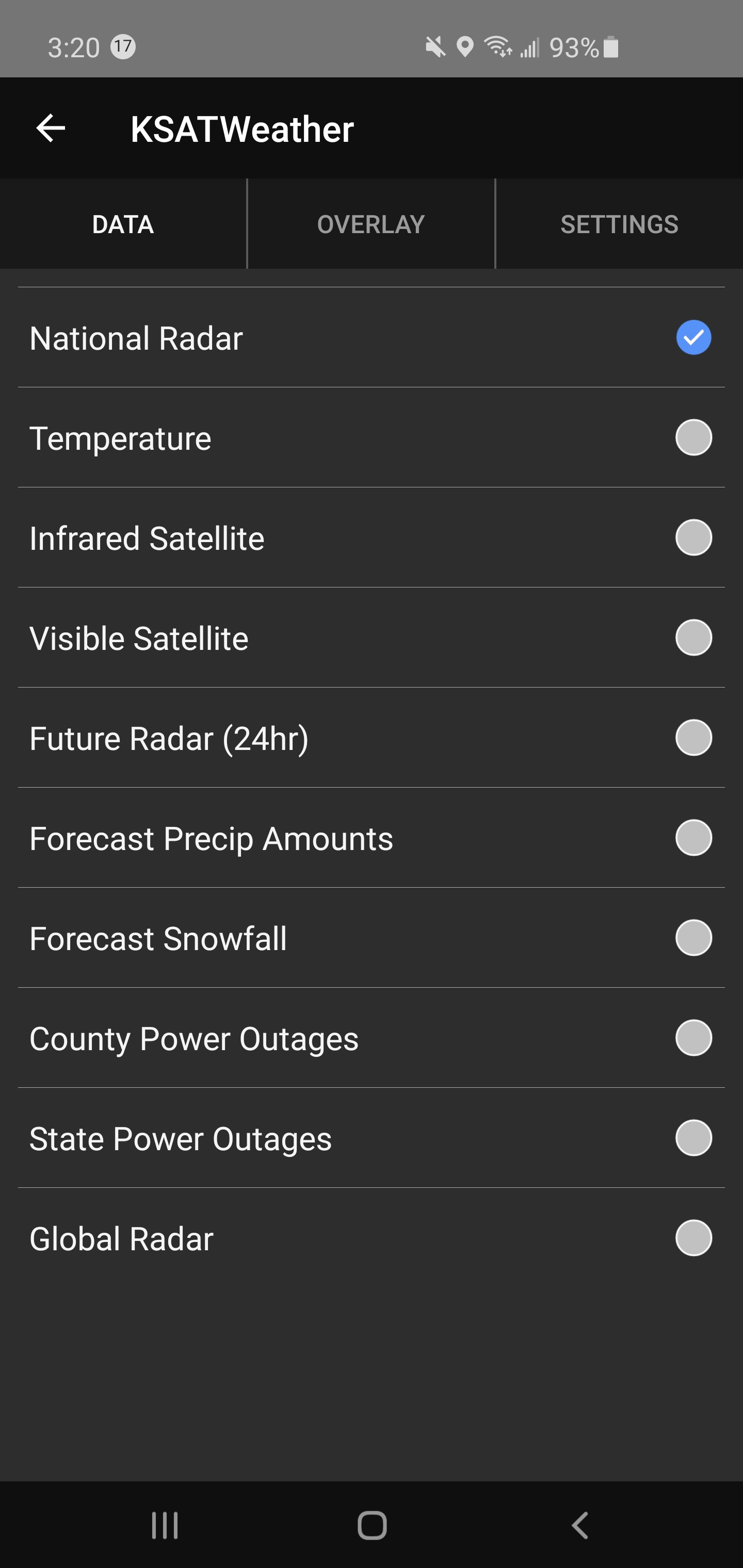Select Infrared Satellite

point(372,537)
